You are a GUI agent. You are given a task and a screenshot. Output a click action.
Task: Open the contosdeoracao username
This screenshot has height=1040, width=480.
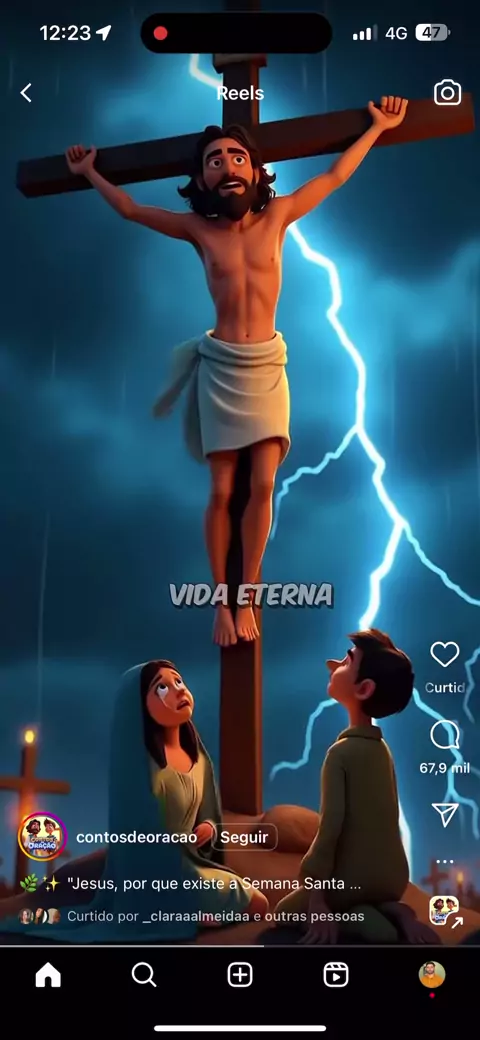click(x=137, y=837)
